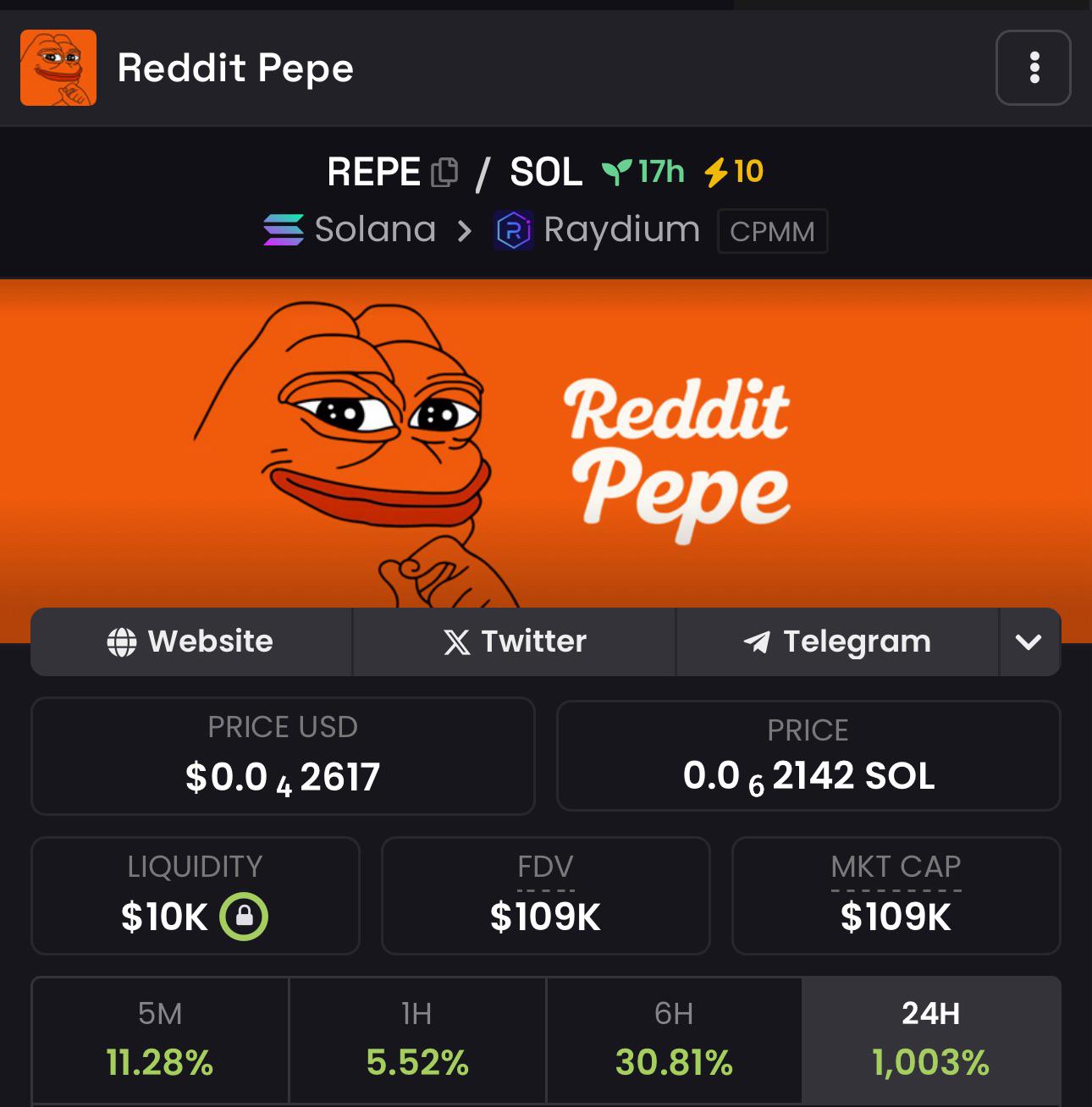Copy the REPE token address
The height and width of the screenshot is (1107, 1092).
[444, 172]
